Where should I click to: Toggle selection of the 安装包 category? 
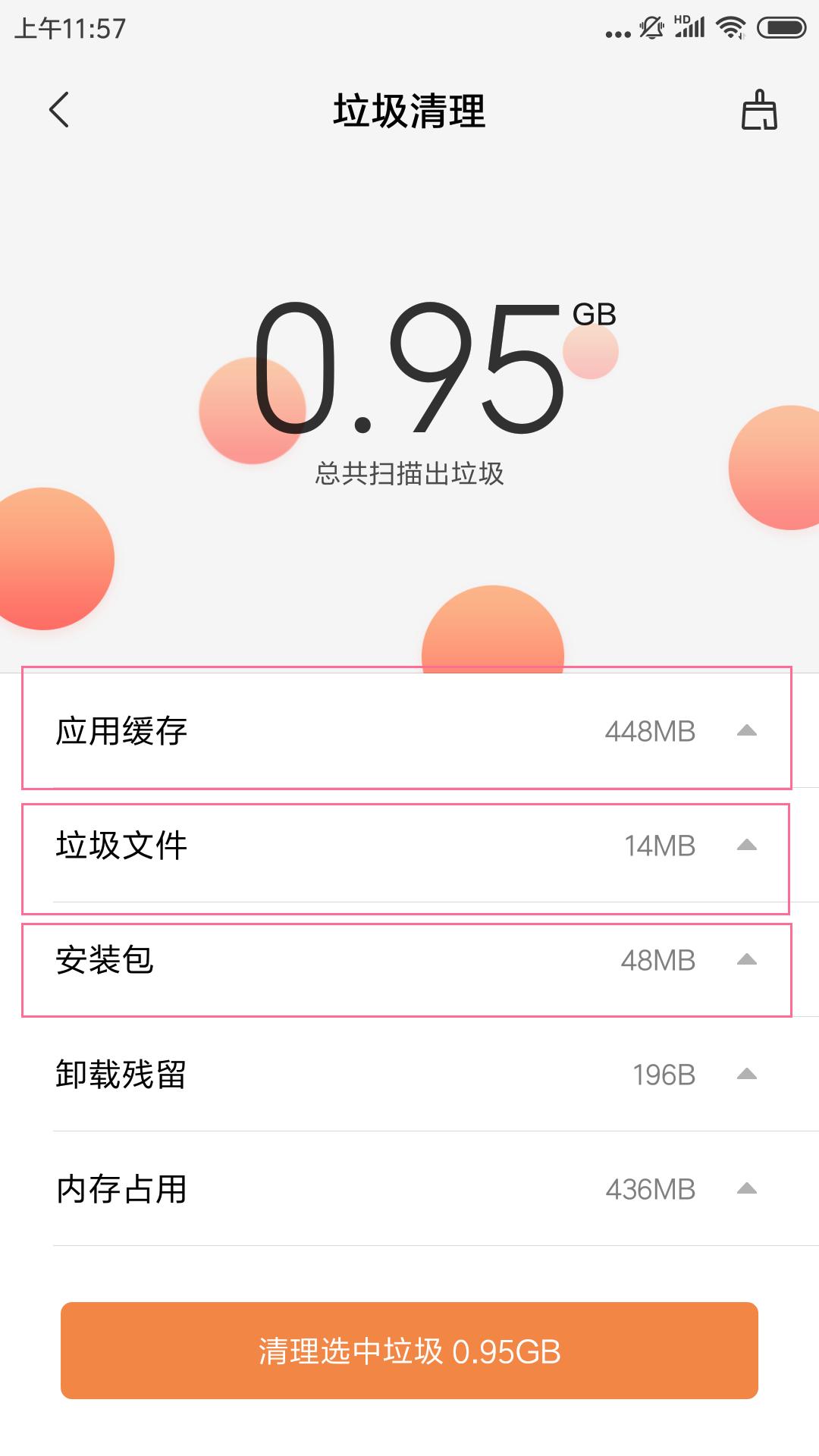(x=303, y=959)
